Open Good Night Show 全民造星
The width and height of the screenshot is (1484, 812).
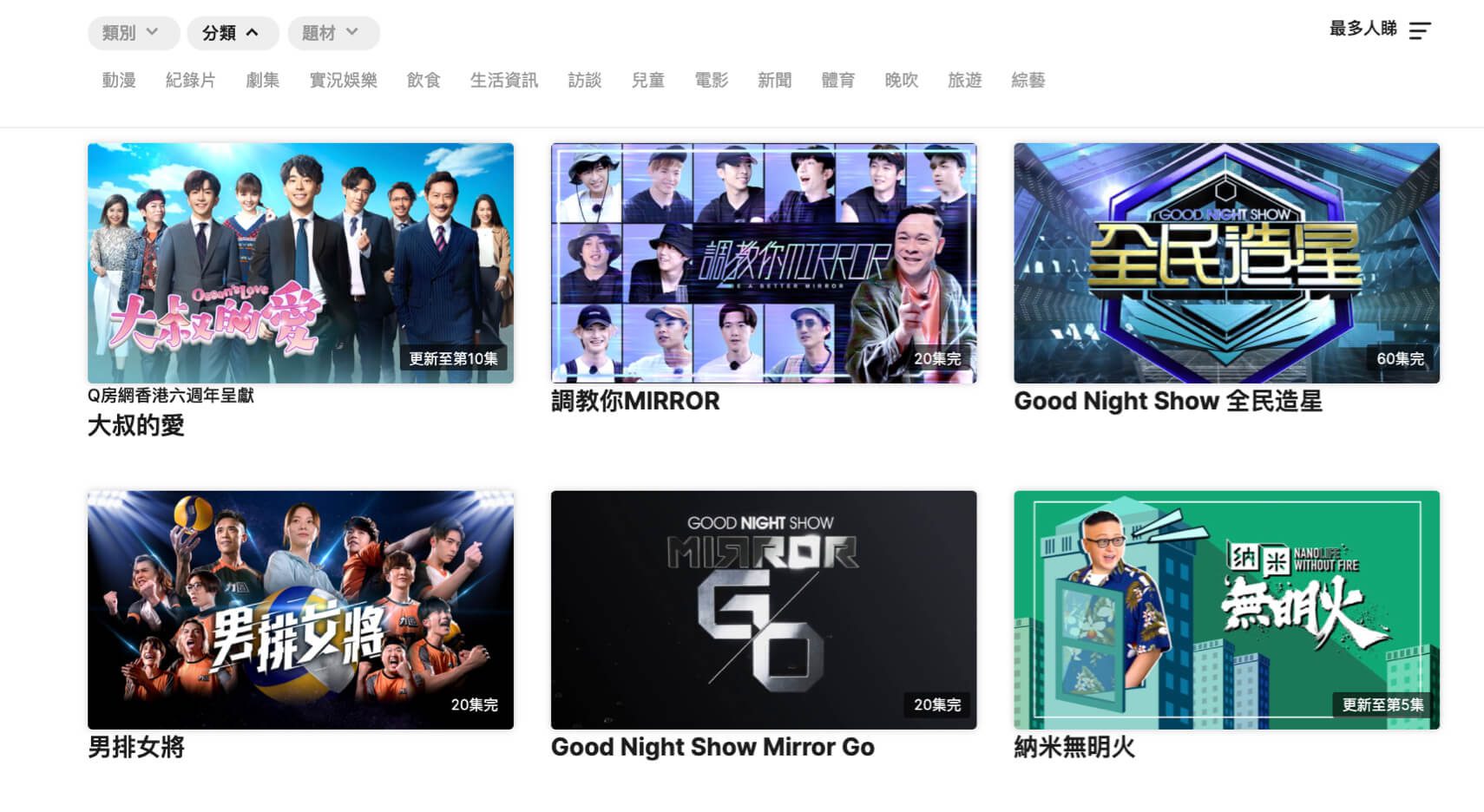point(1226,263)
